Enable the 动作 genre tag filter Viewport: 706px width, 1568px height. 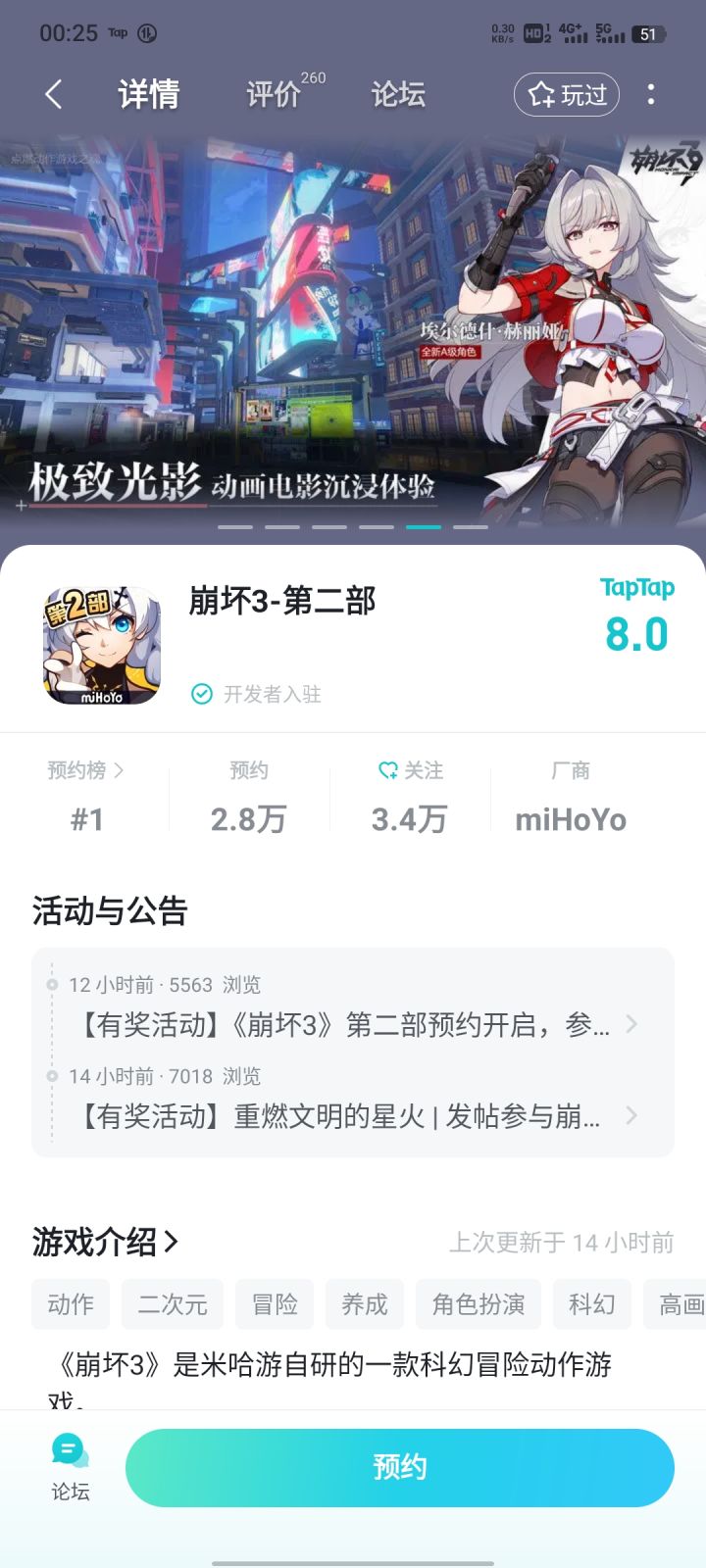point(70,1304)
